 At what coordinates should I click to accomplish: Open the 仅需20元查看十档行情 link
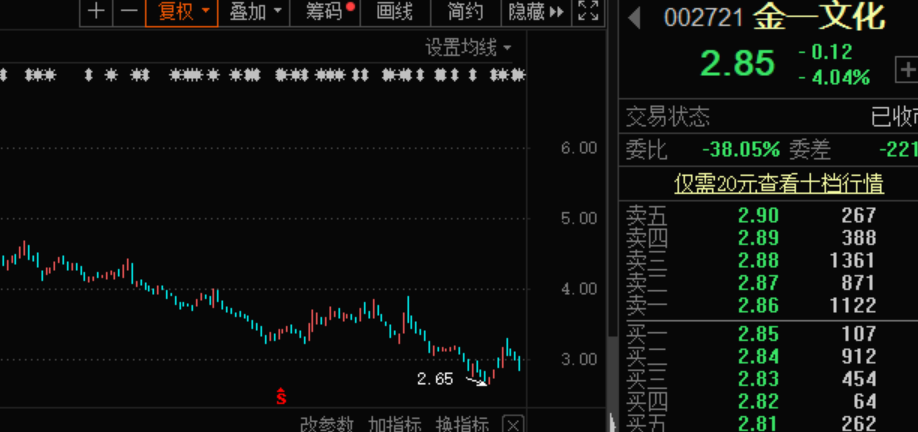[x=779, y=184]
